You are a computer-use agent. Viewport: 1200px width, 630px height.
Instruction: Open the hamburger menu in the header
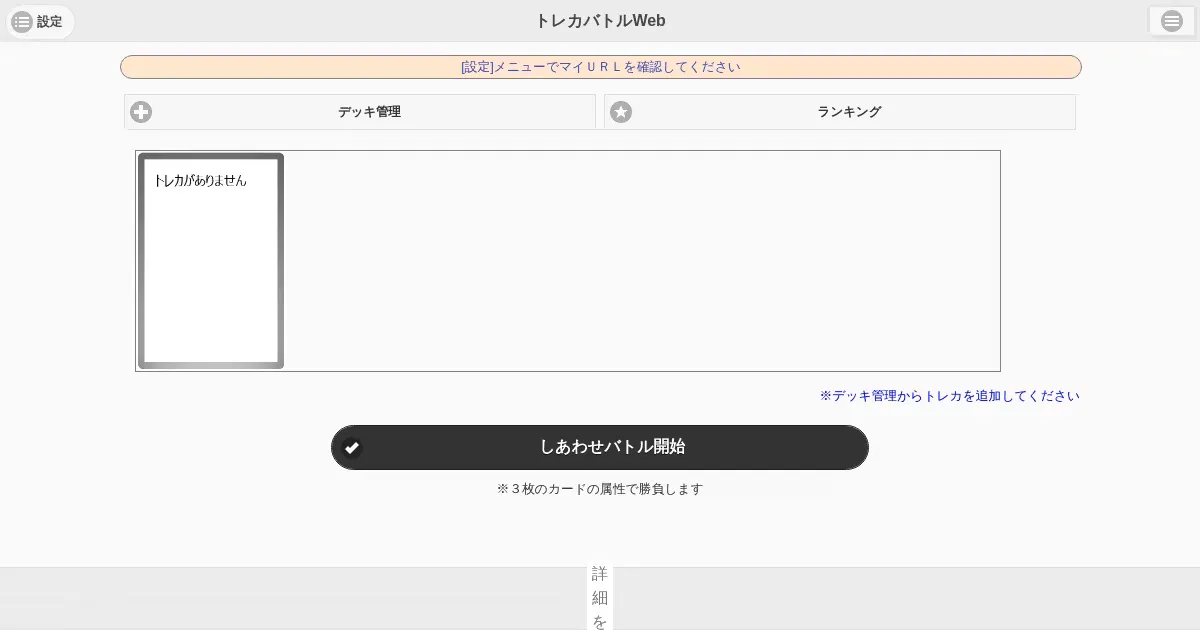[1171, 21]
